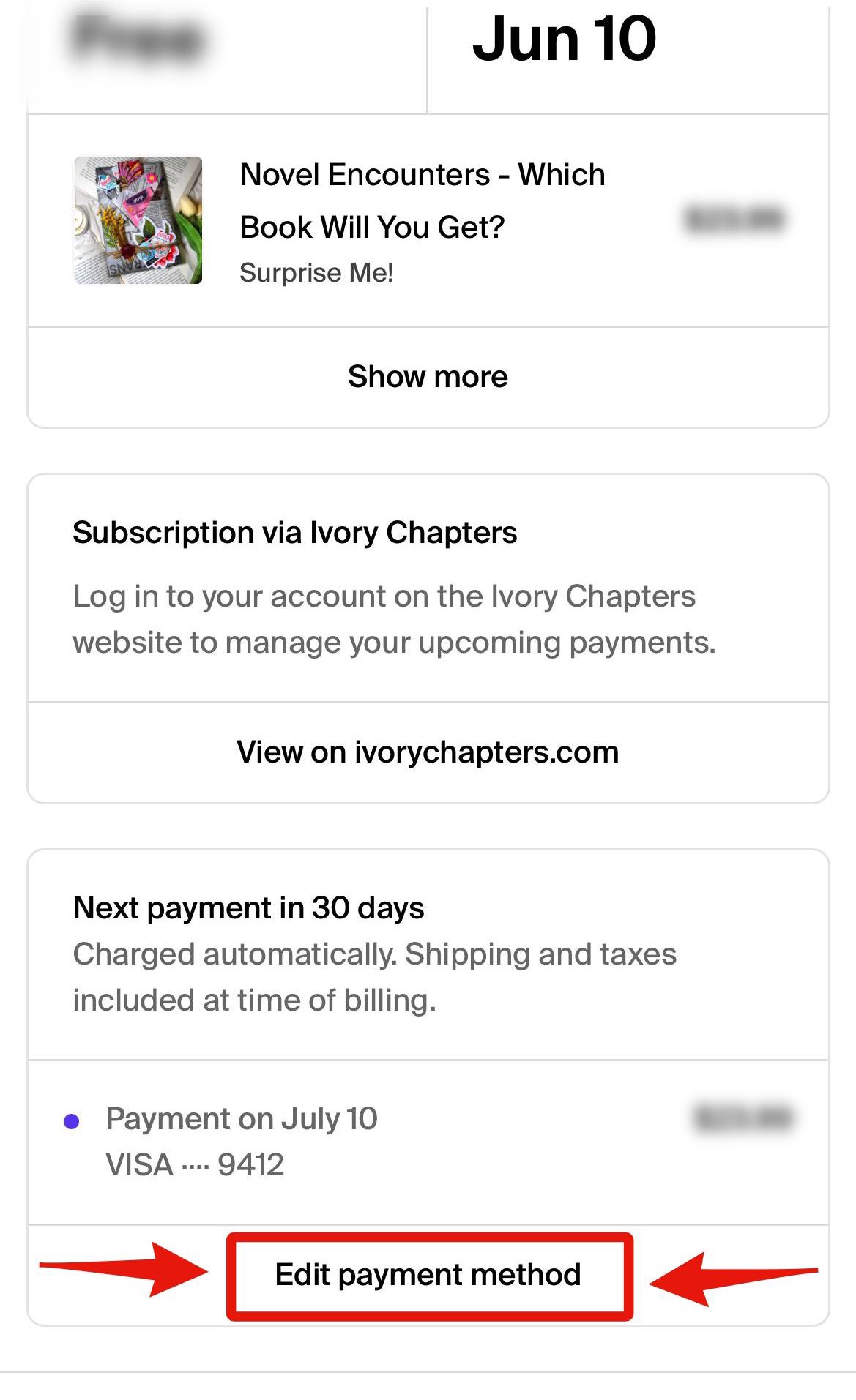This screenshot has height=1400, width=856.
Task: Open View on ivorychapters.com link
Action: point(428,752)
